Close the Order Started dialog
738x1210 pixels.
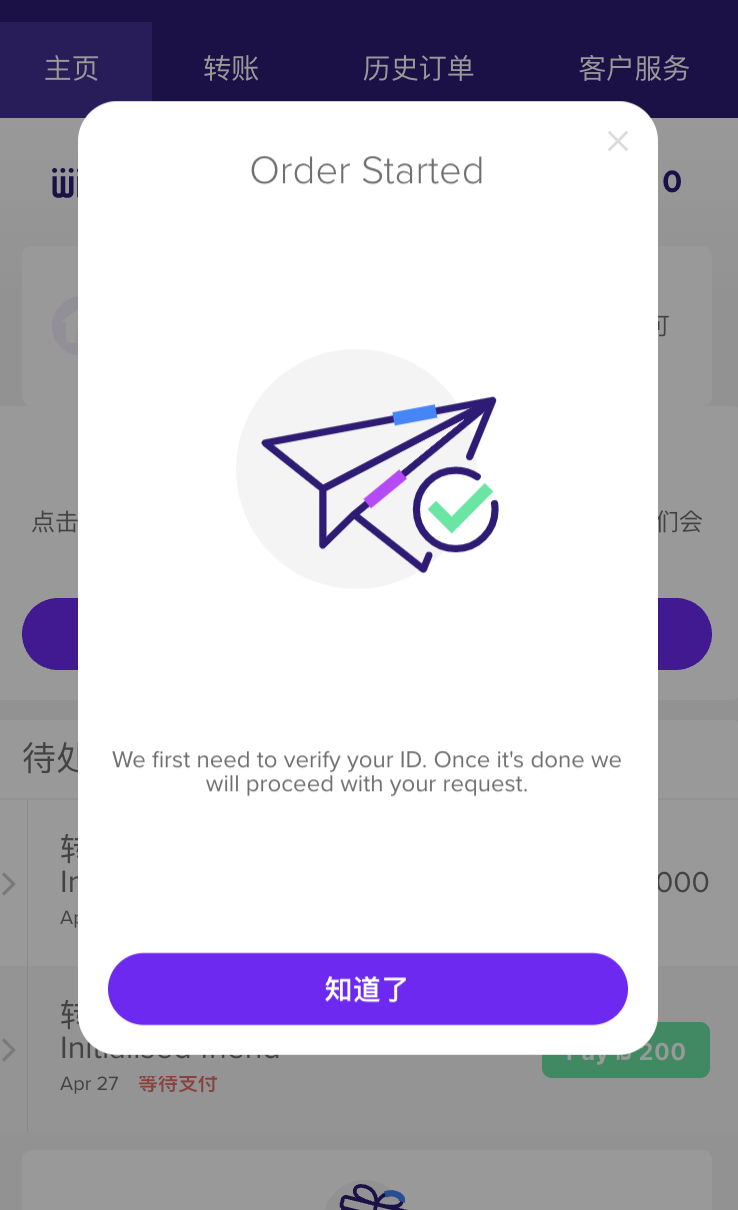pos(618,142)
